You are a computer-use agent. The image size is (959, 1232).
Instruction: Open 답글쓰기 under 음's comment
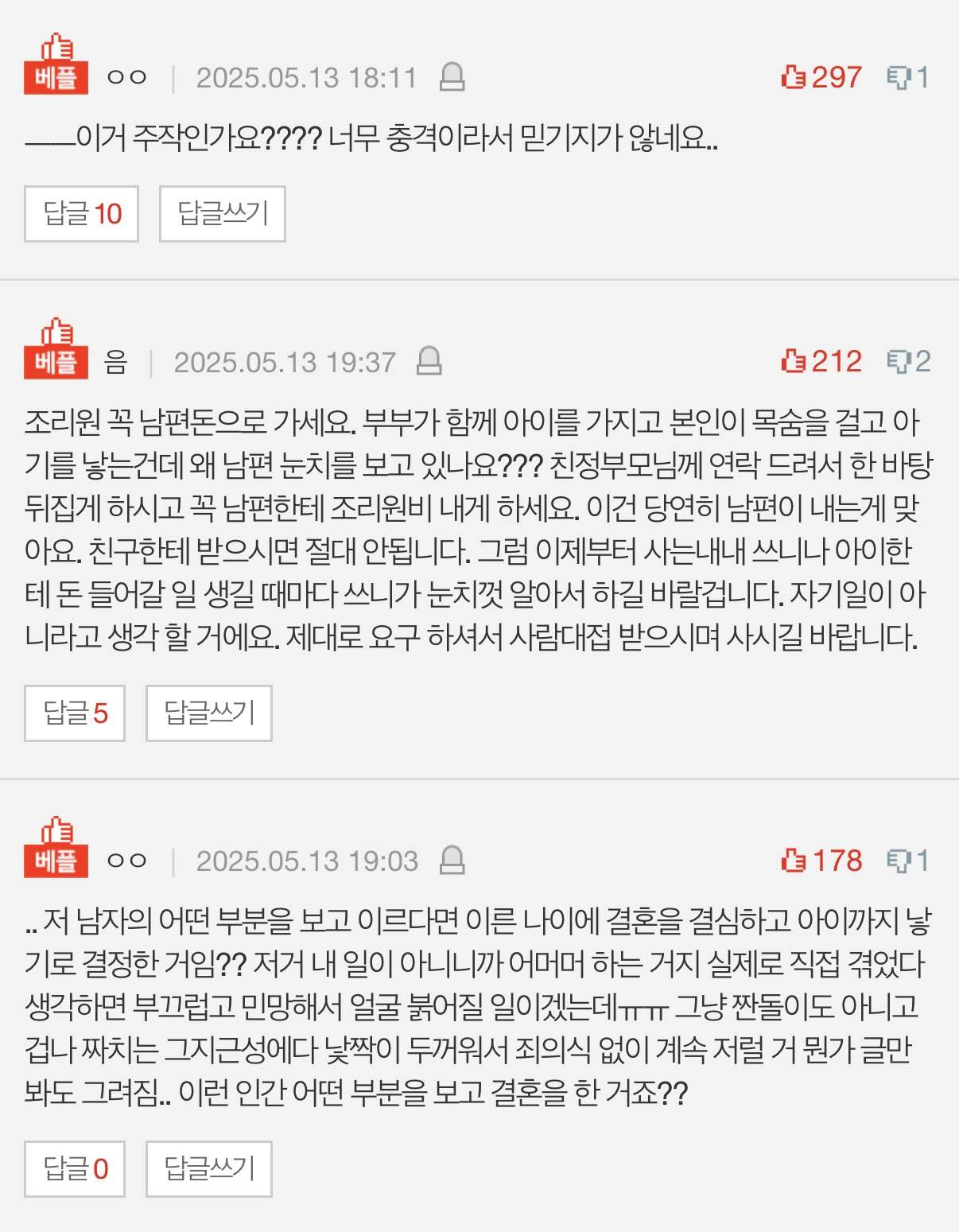(x=210, y=713)
